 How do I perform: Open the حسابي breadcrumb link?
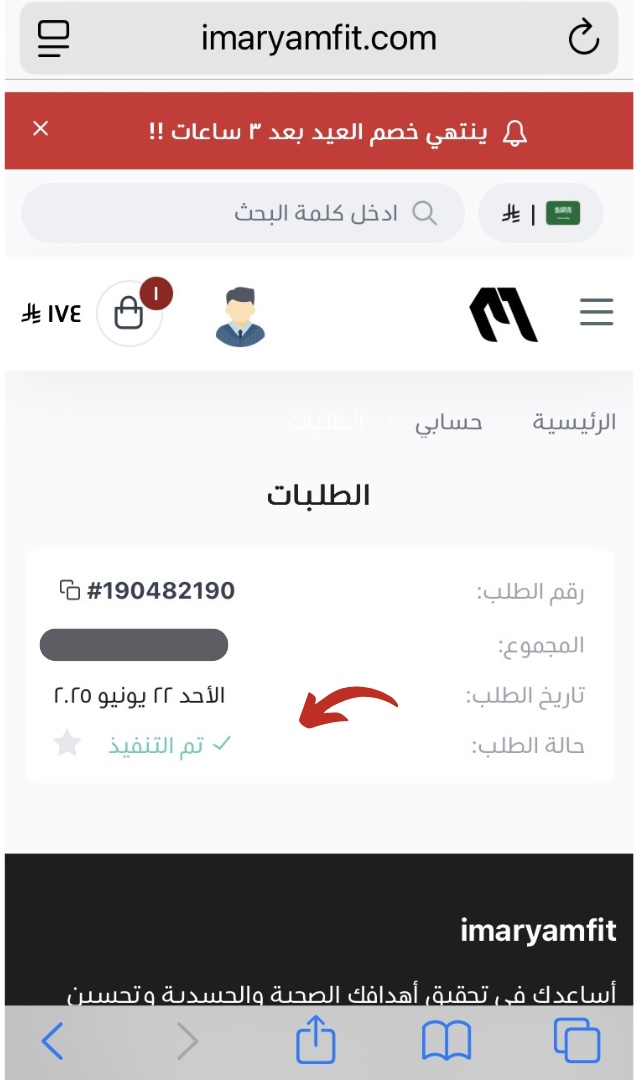pyautogui.click(x=448, y=422)
